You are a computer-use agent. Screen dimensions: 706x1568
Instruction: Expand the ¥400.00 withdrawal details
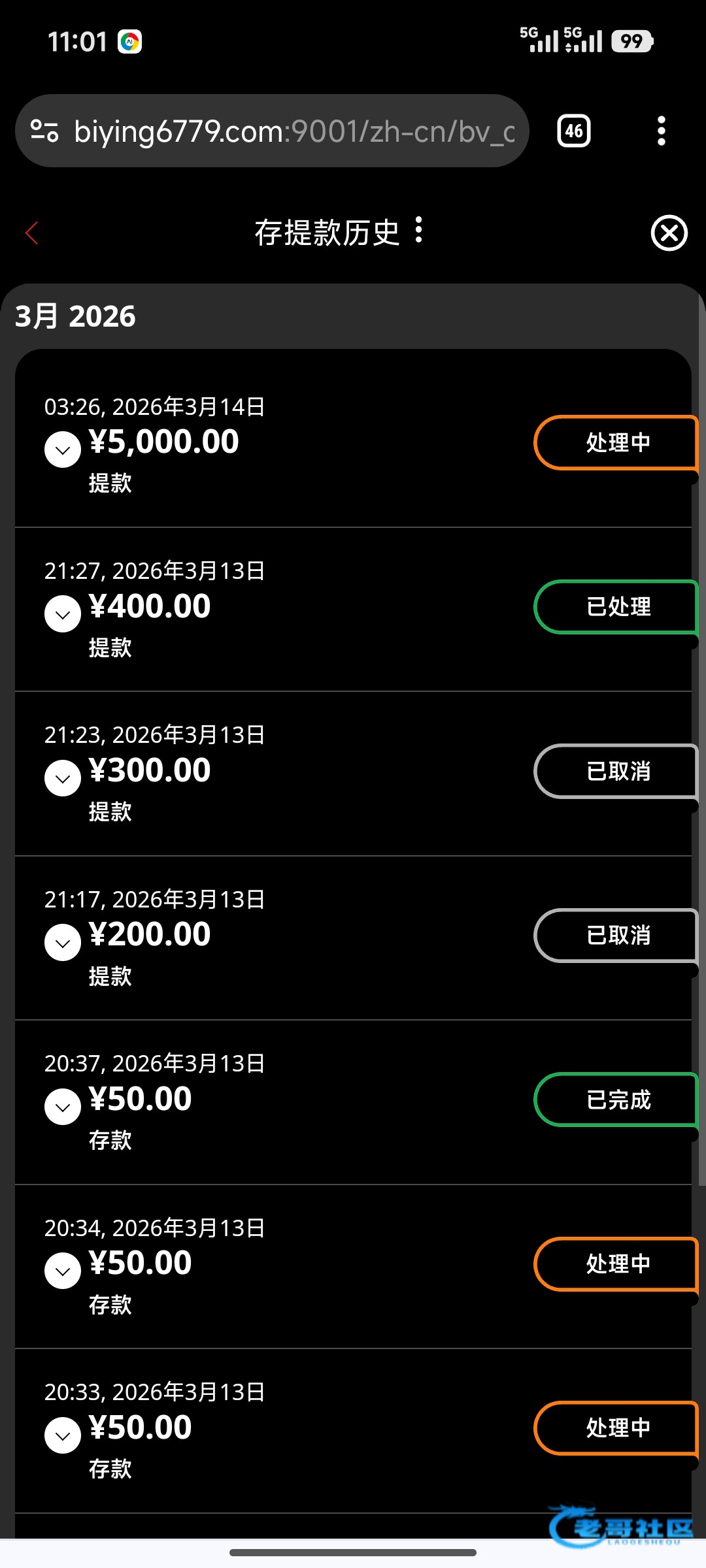63,614
